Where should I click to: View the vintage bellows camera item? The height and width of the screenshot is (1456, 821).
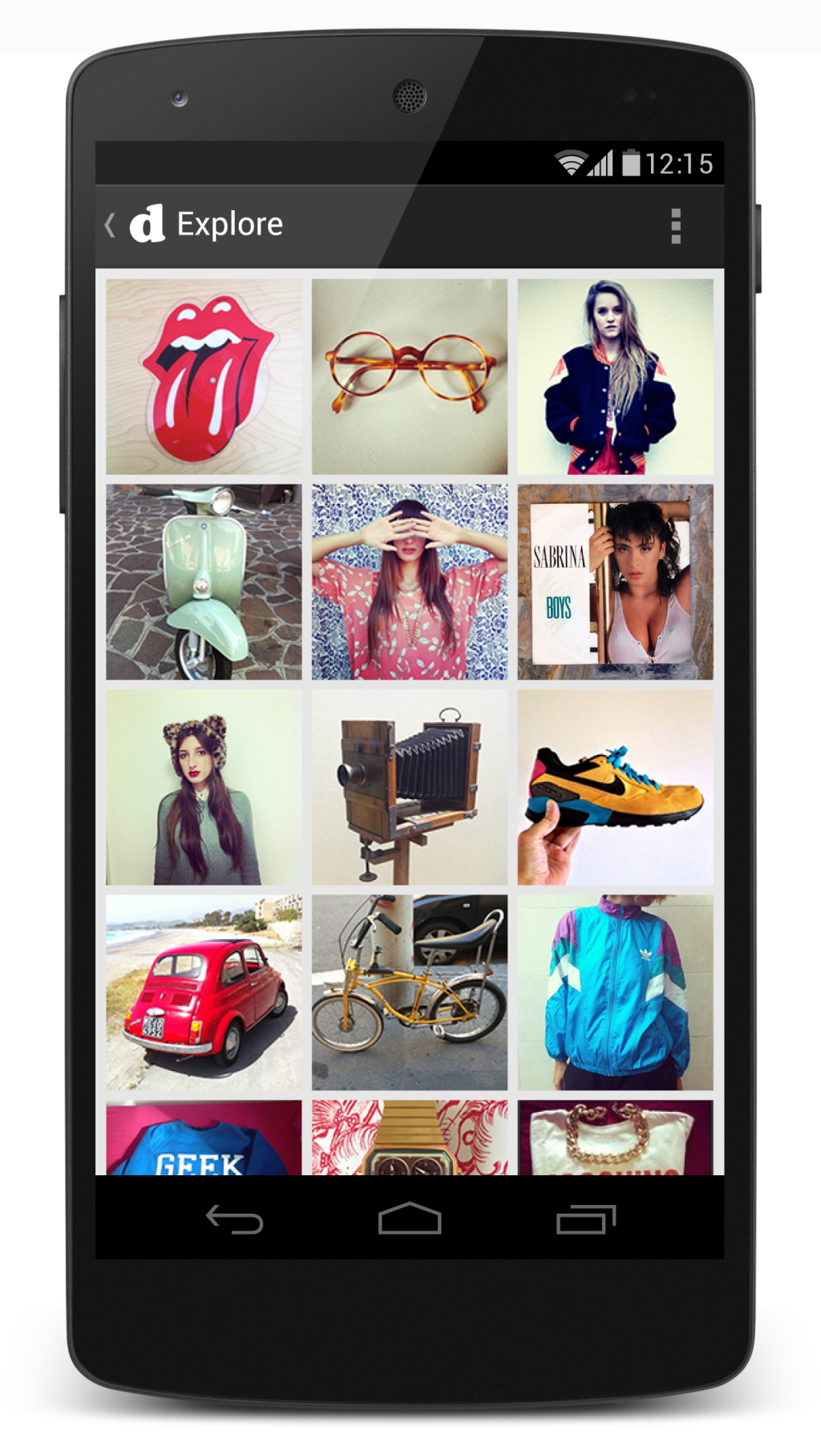(x=410, y=787)
